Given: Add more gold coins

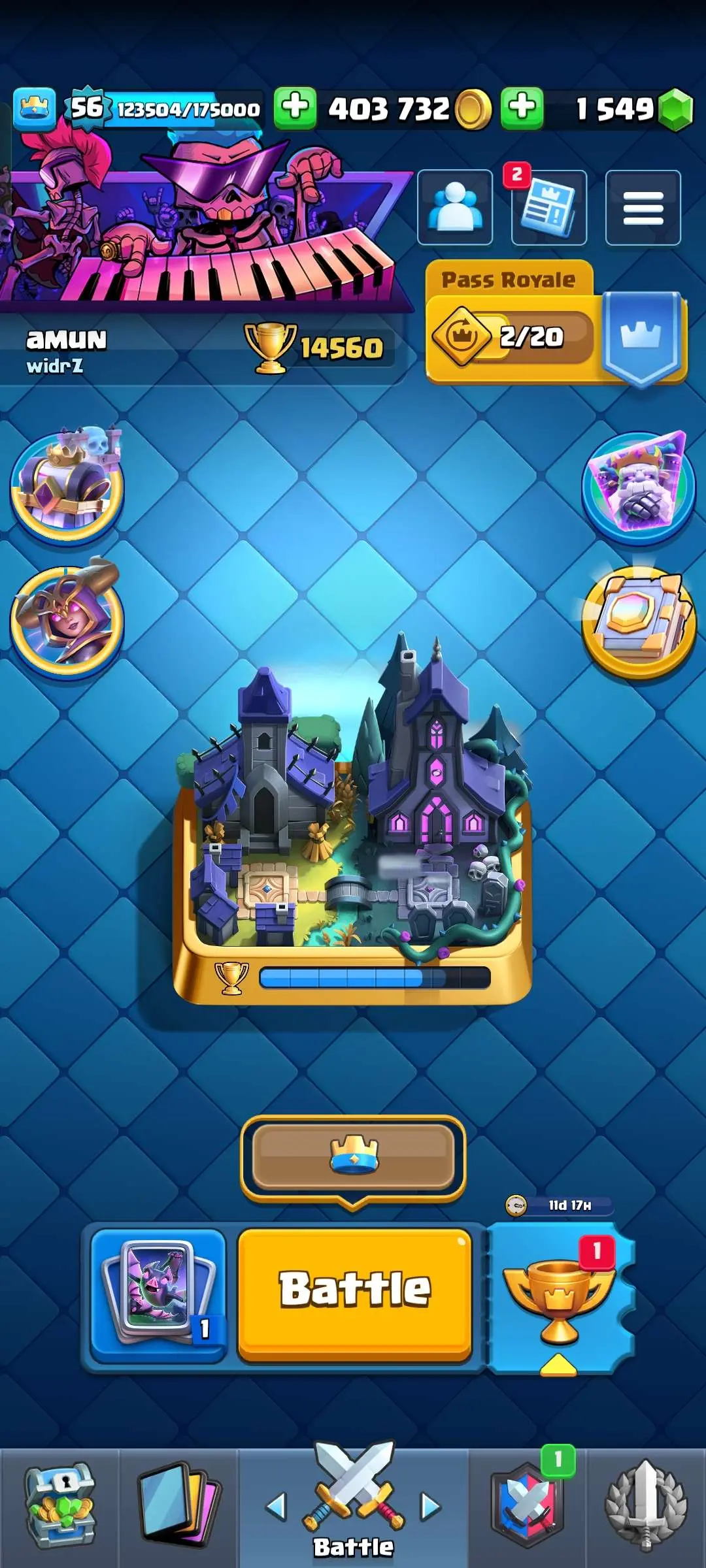Looking at the screenshot, I should 295,108.
